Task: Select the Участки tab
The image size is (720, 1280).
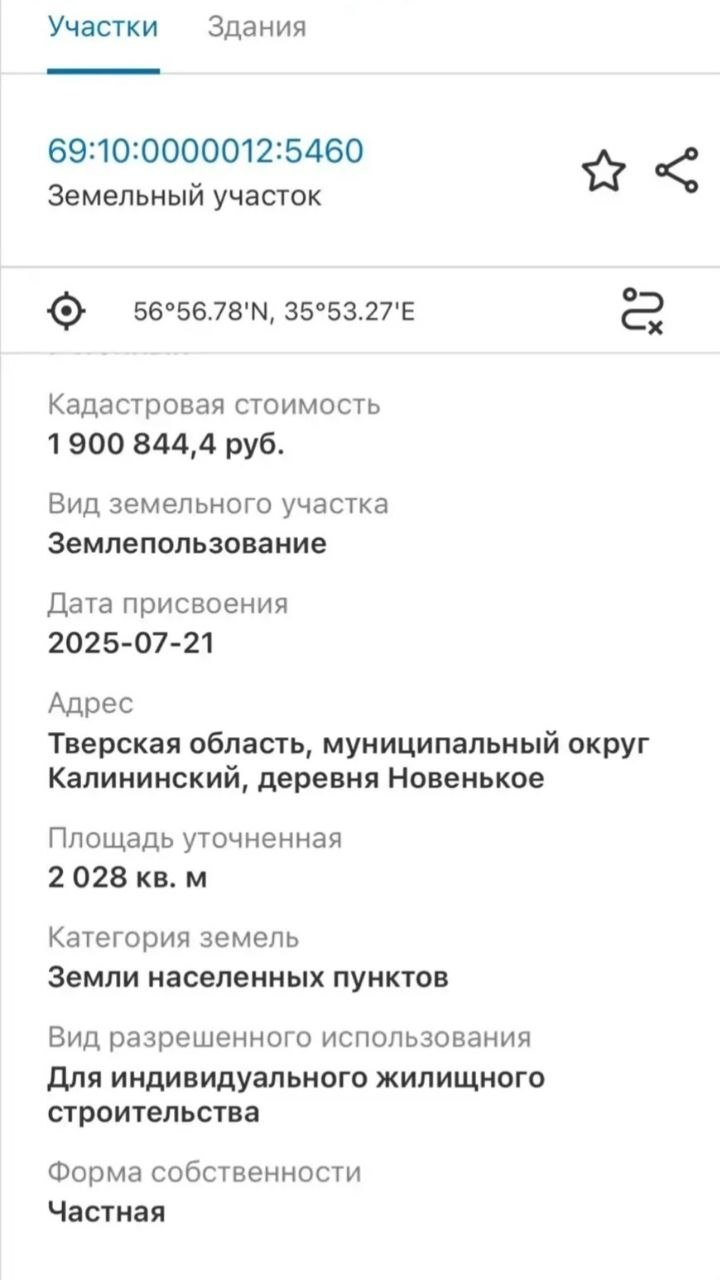Action: click(103, 27)
